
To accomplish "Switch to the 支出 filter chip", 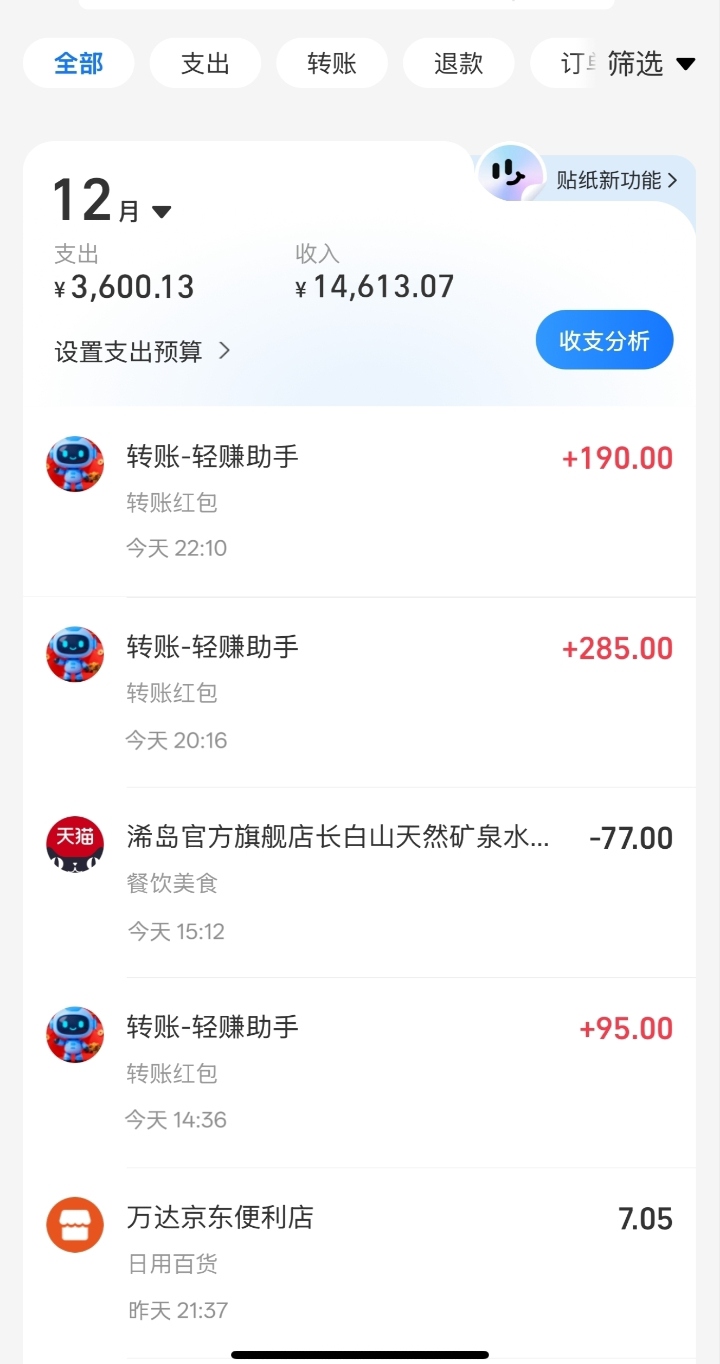I will [x=205, y=64].
